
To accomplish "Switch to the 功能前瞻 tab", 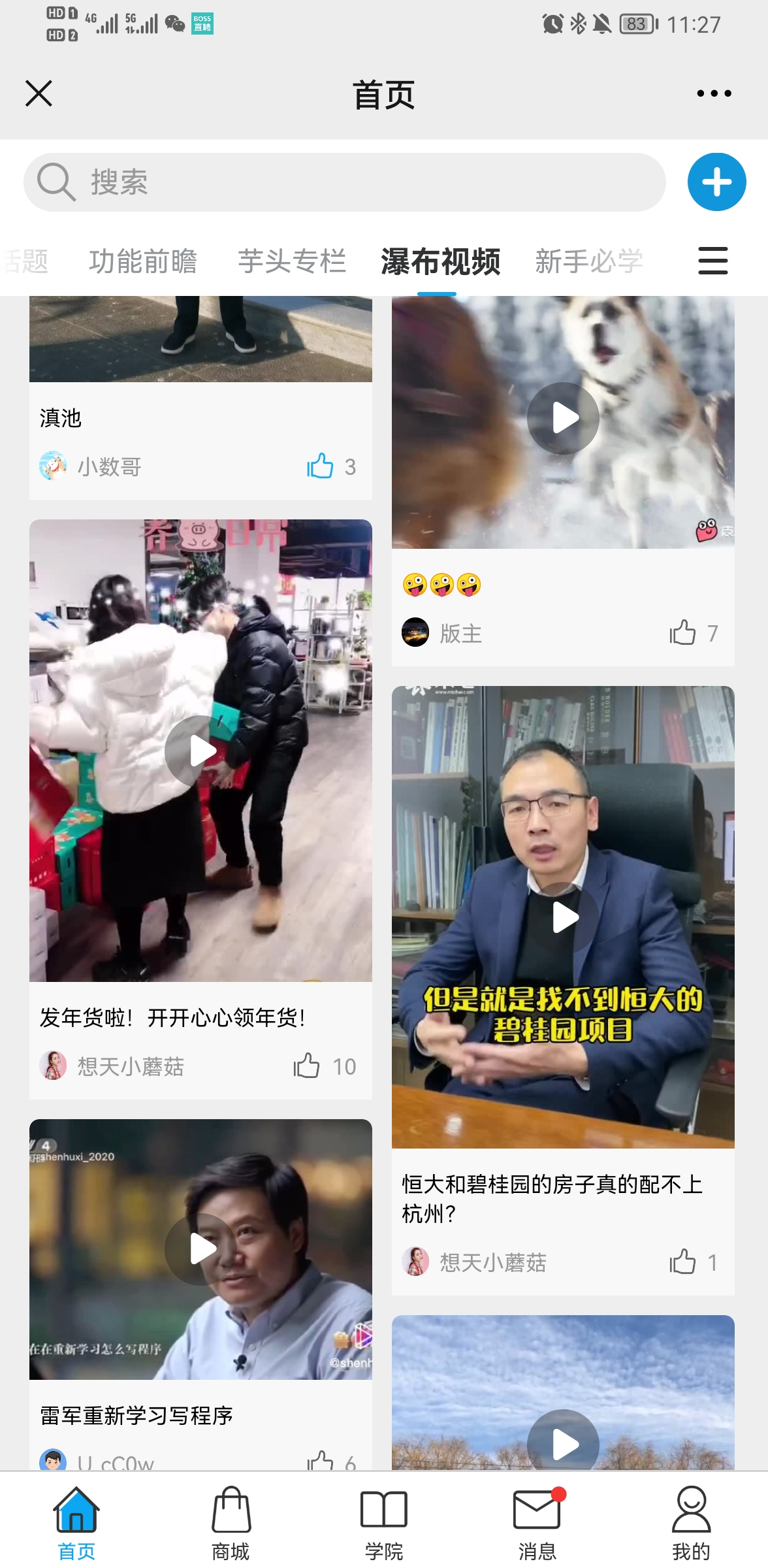I will tap(143, 261).
